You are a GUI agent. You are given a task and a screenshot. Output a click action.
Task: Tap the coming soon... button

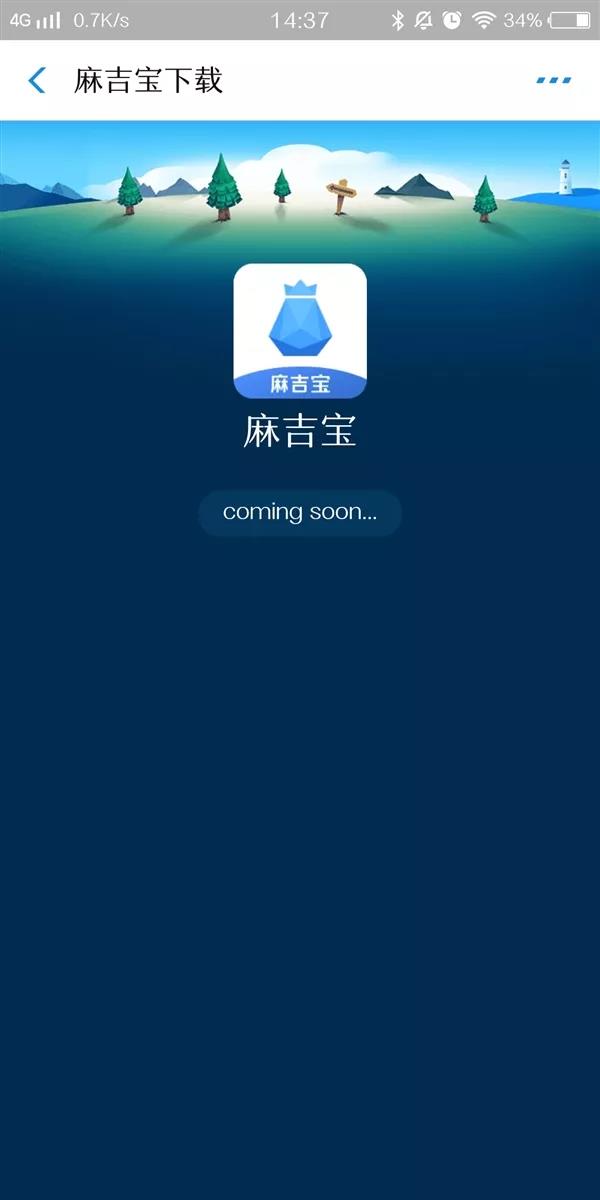[300, 513]
